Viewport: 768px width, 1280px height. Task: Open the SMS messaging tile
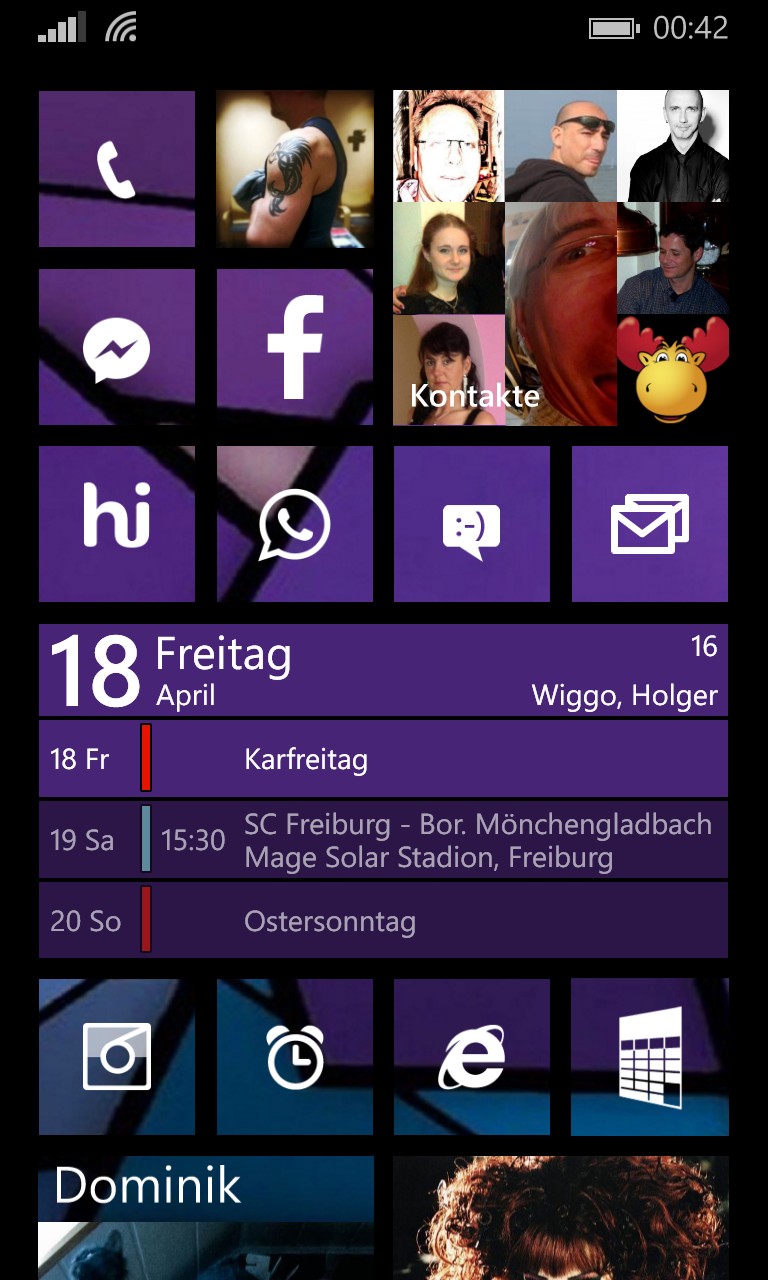pos(472,524)
